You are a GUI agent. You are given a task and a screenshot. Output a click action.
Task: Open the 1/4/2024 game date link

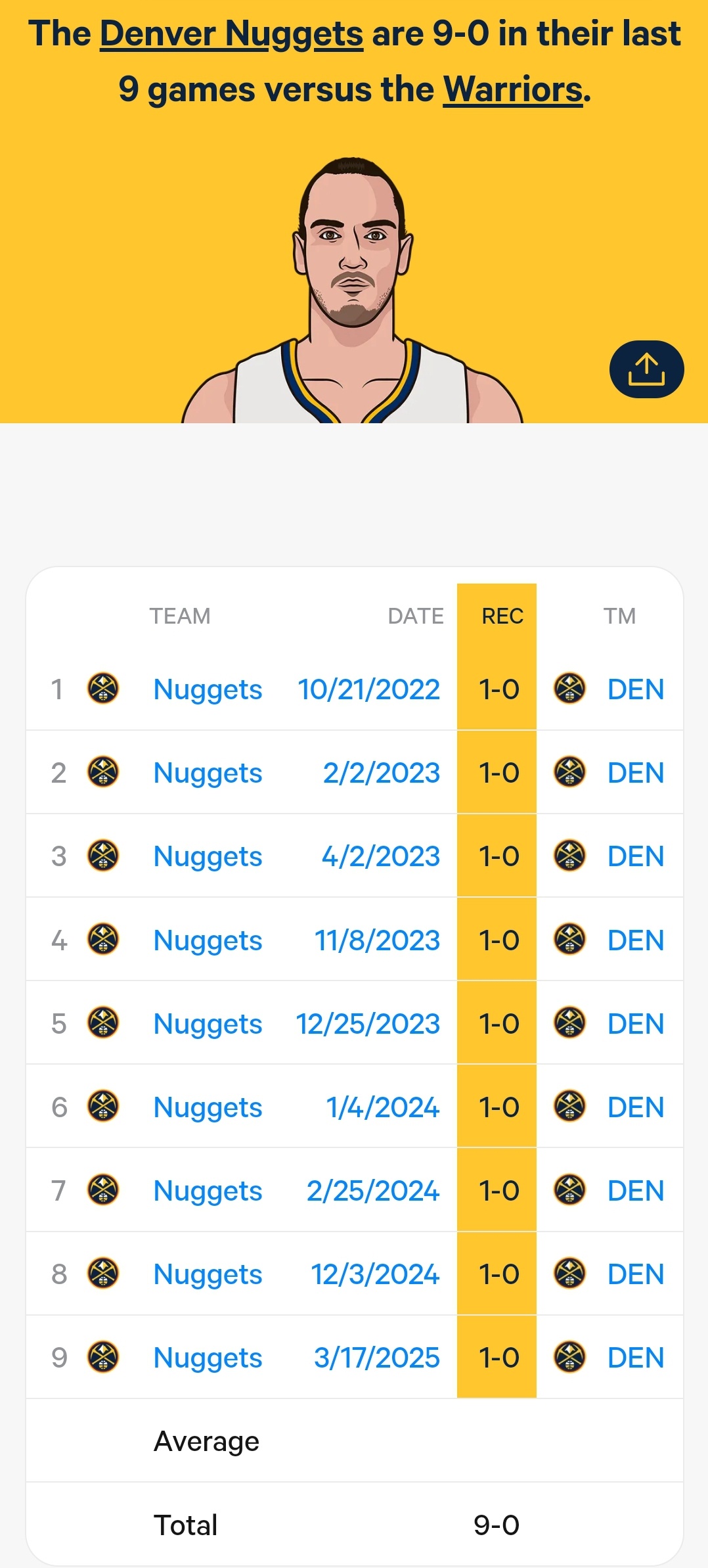(x=383, y=1107)
